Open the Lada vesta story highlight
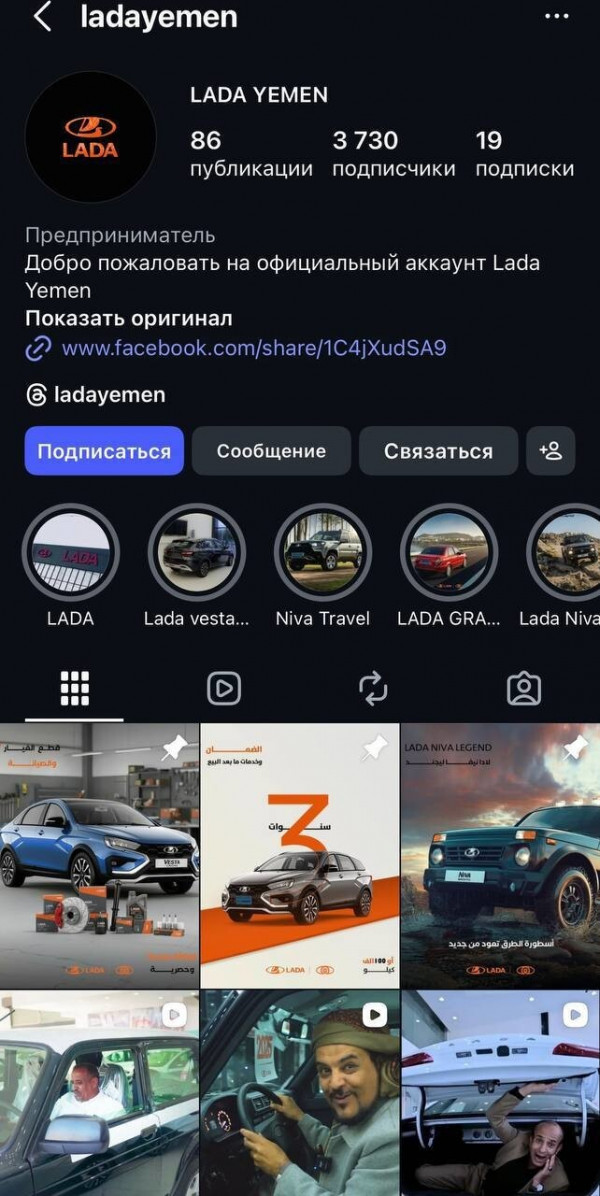This screenshot has height=1196, width=600. (196, 553)
